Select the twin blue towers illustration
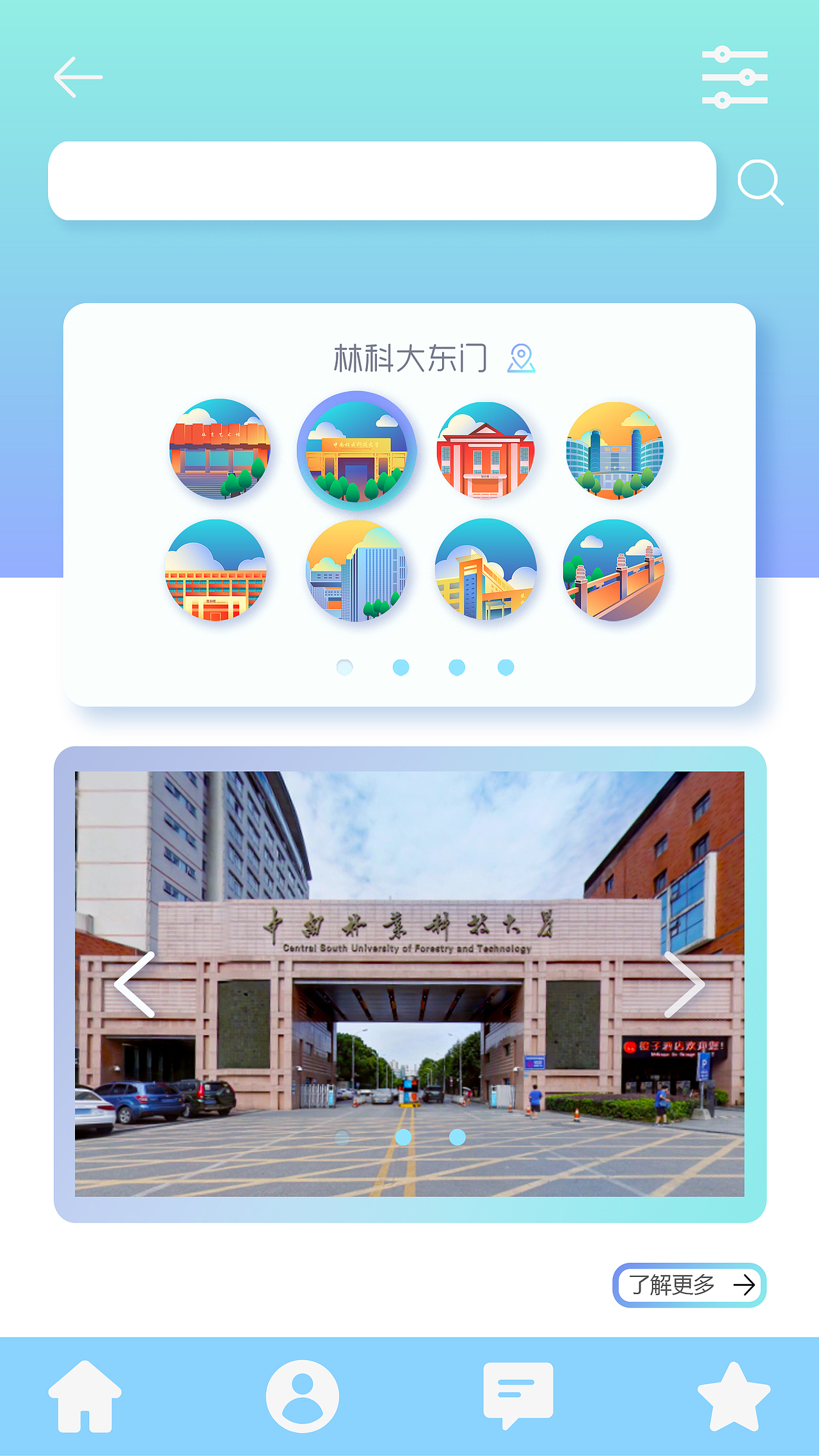 coord(614,450)
